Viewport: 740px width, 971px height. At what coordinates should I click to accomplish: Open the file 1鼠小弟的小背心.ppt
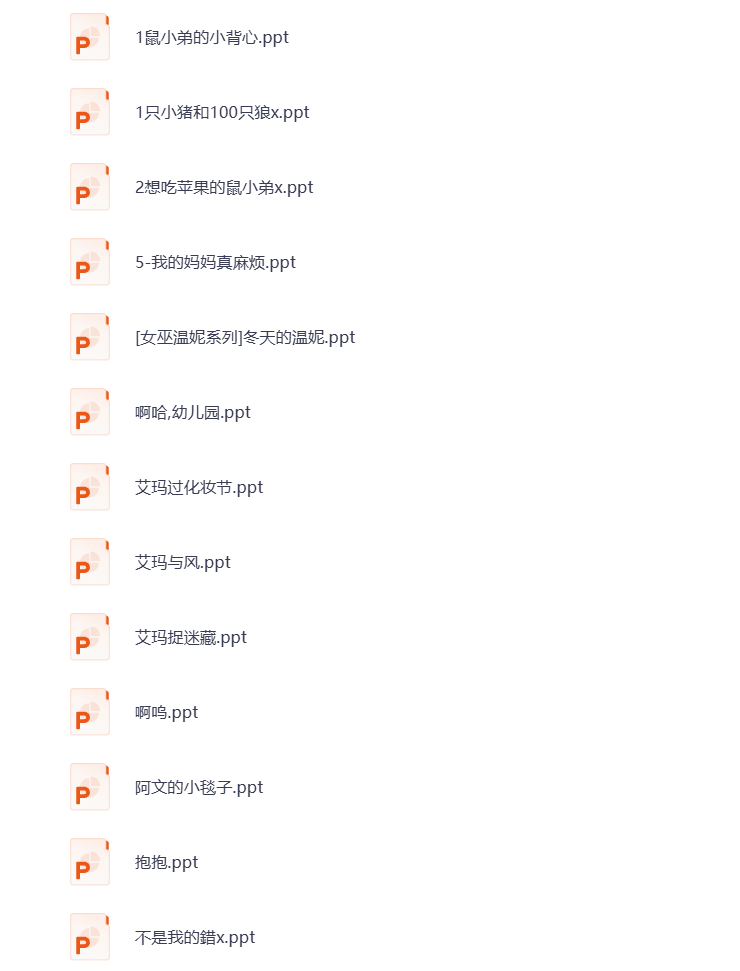click(209, 37)
